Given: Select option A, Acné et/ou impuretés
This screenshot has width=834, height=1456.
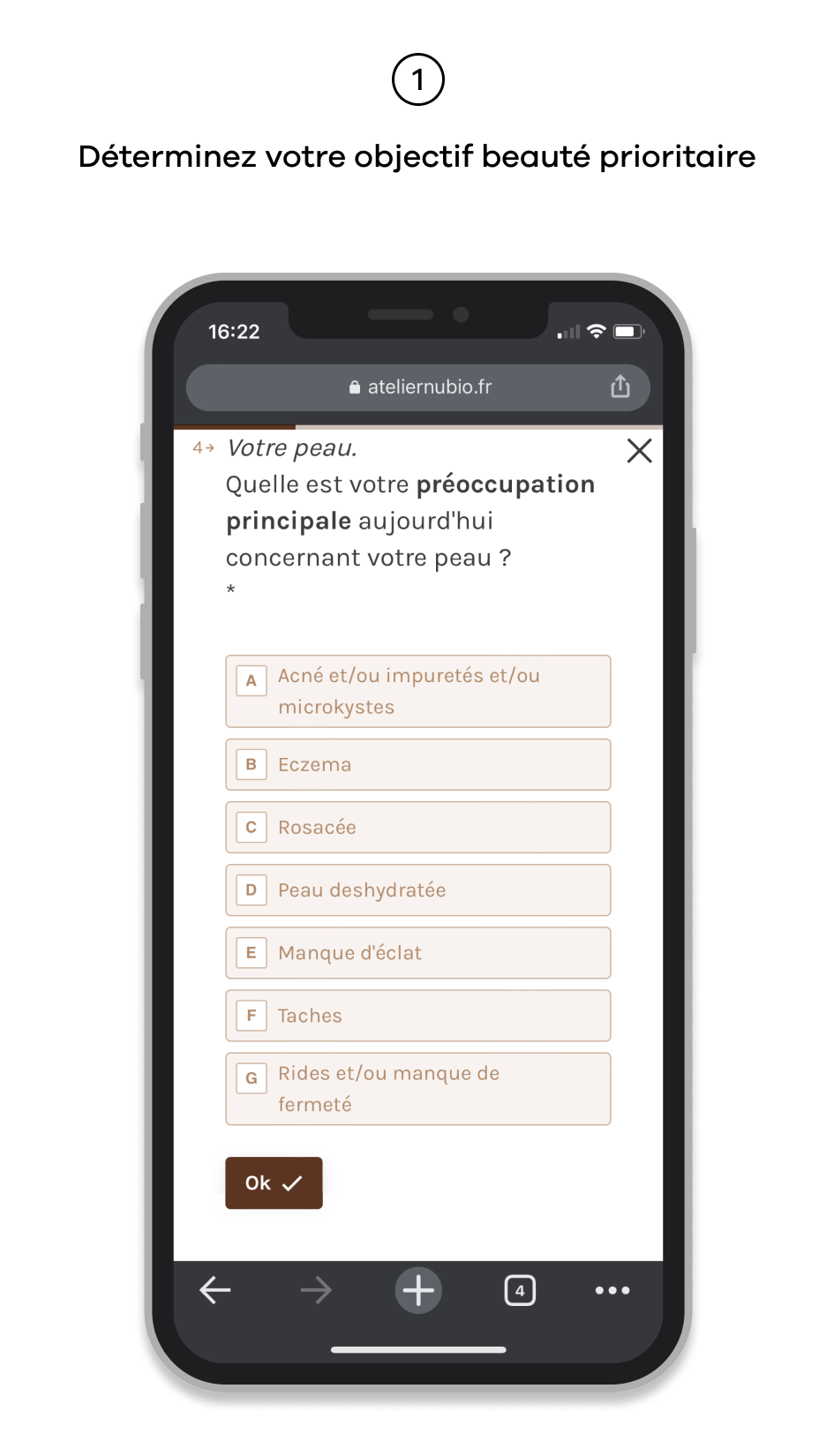Looking at the screenshot, I should tap(417, 691).
